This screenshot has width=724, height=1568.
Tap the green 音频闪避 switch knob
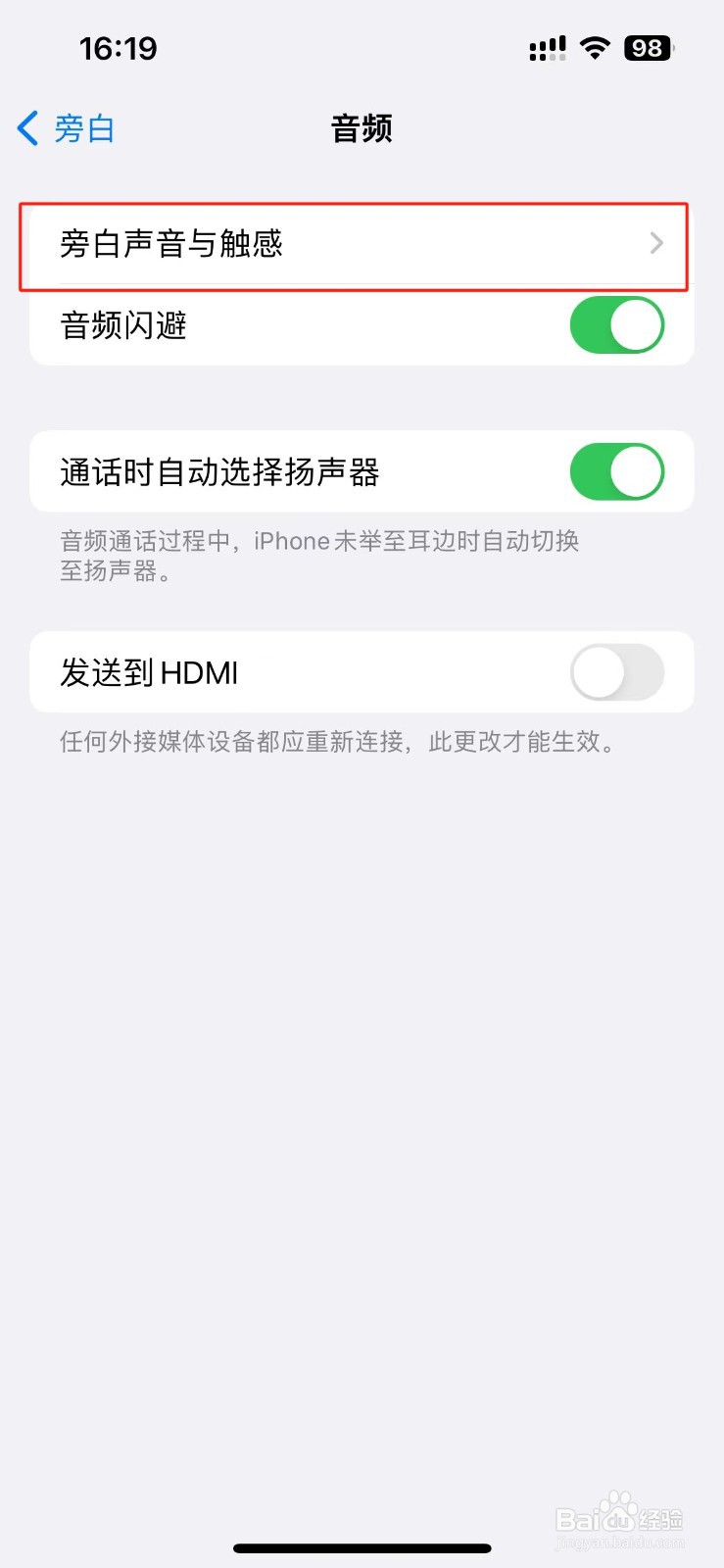638,324
